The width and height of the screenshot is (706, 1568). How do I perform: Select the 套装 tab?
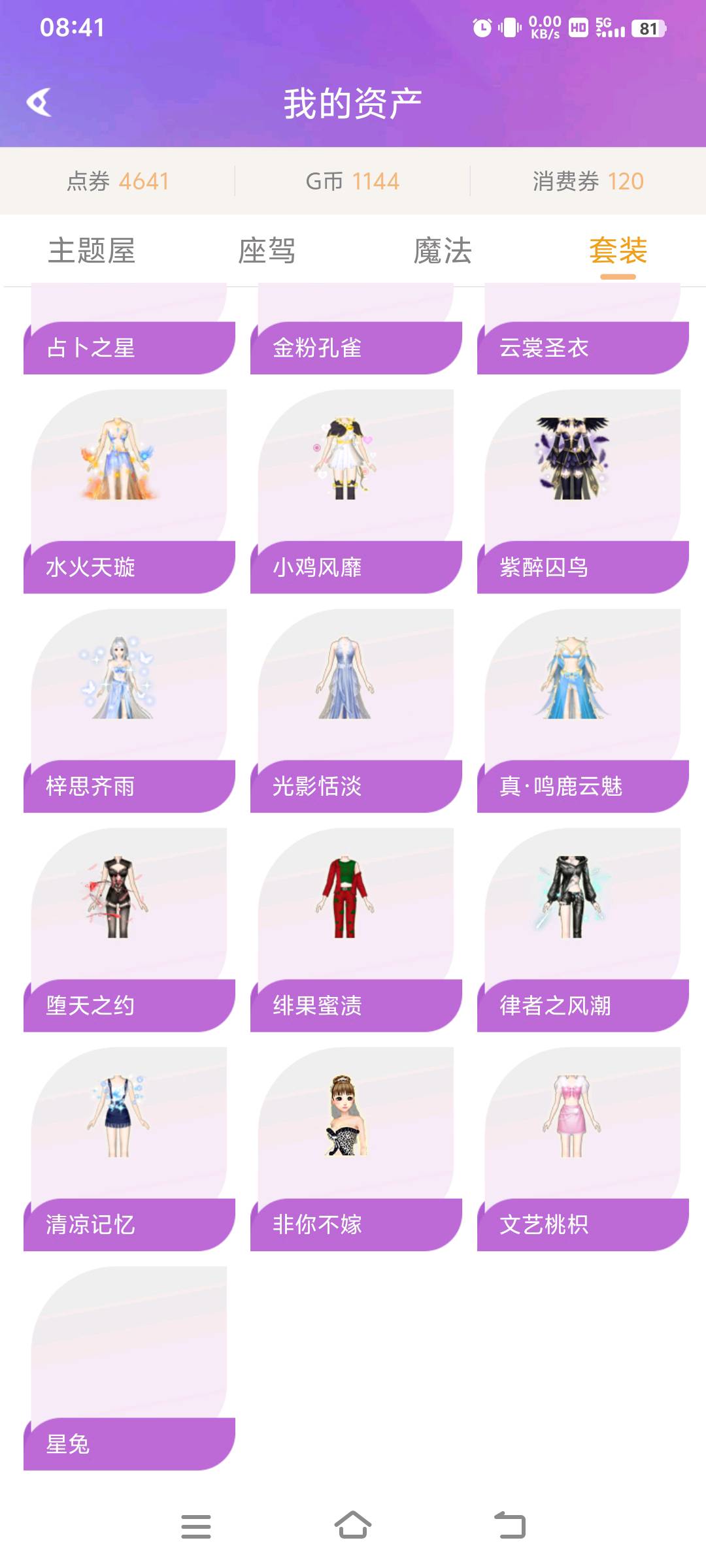tap(618, 252)
